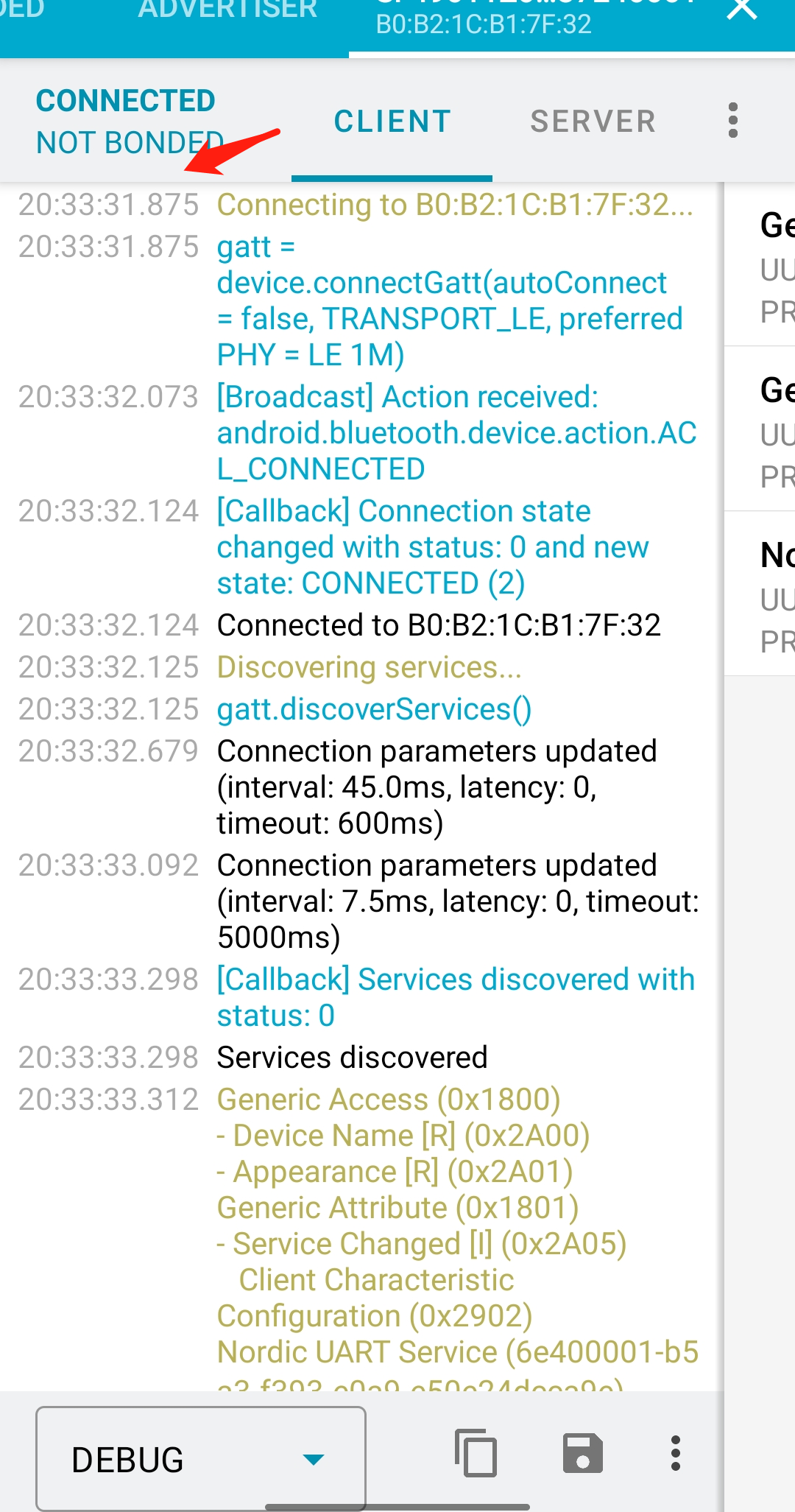Tap the device address B0:B2:1C:B1:7F:32 in header
The width and height of the screenshot is (795, 1512).
[483, 25]
